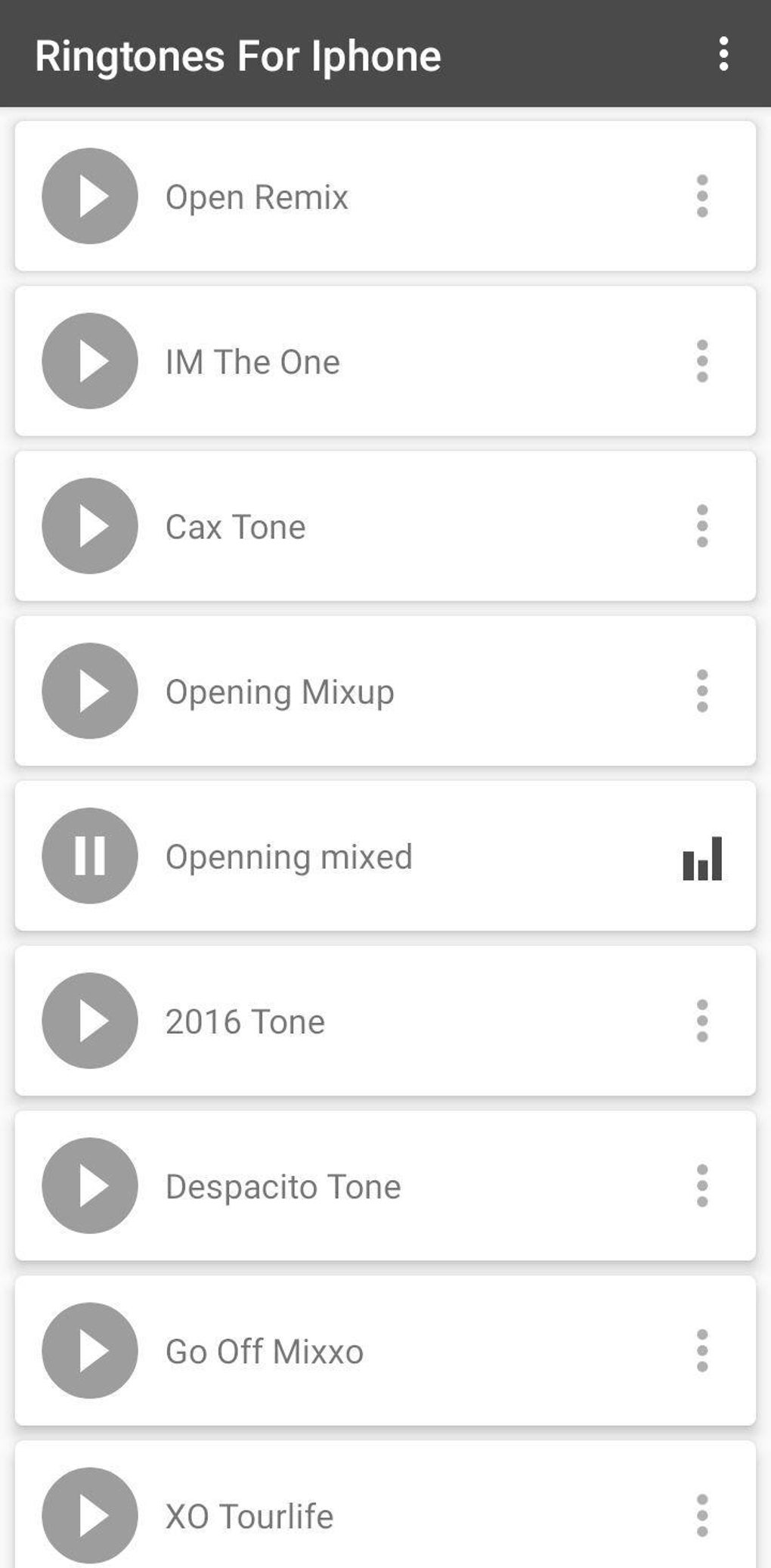Show more options for IM The One
The width and height of the screenshot is (771, 1568).
(x=702, y=361)
